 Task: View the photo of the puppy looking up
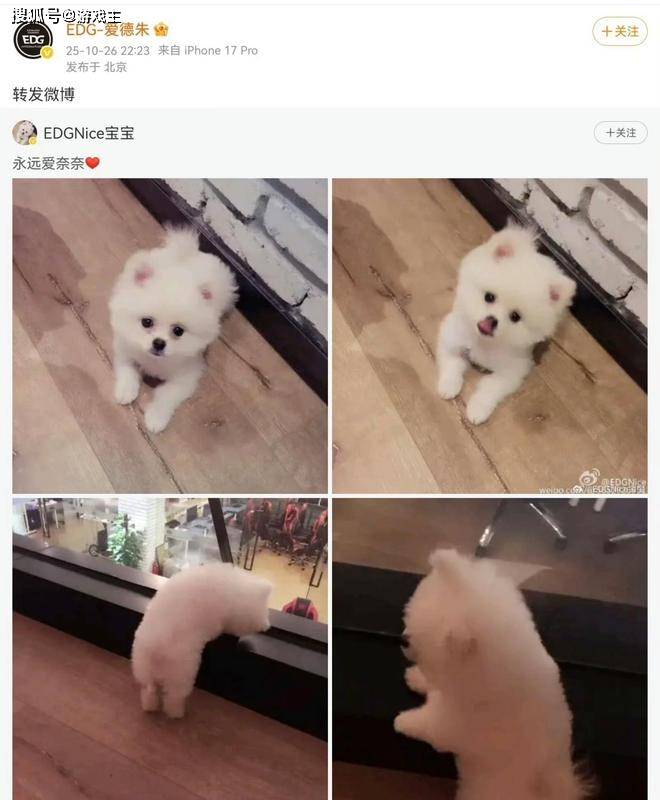(170, 335)
